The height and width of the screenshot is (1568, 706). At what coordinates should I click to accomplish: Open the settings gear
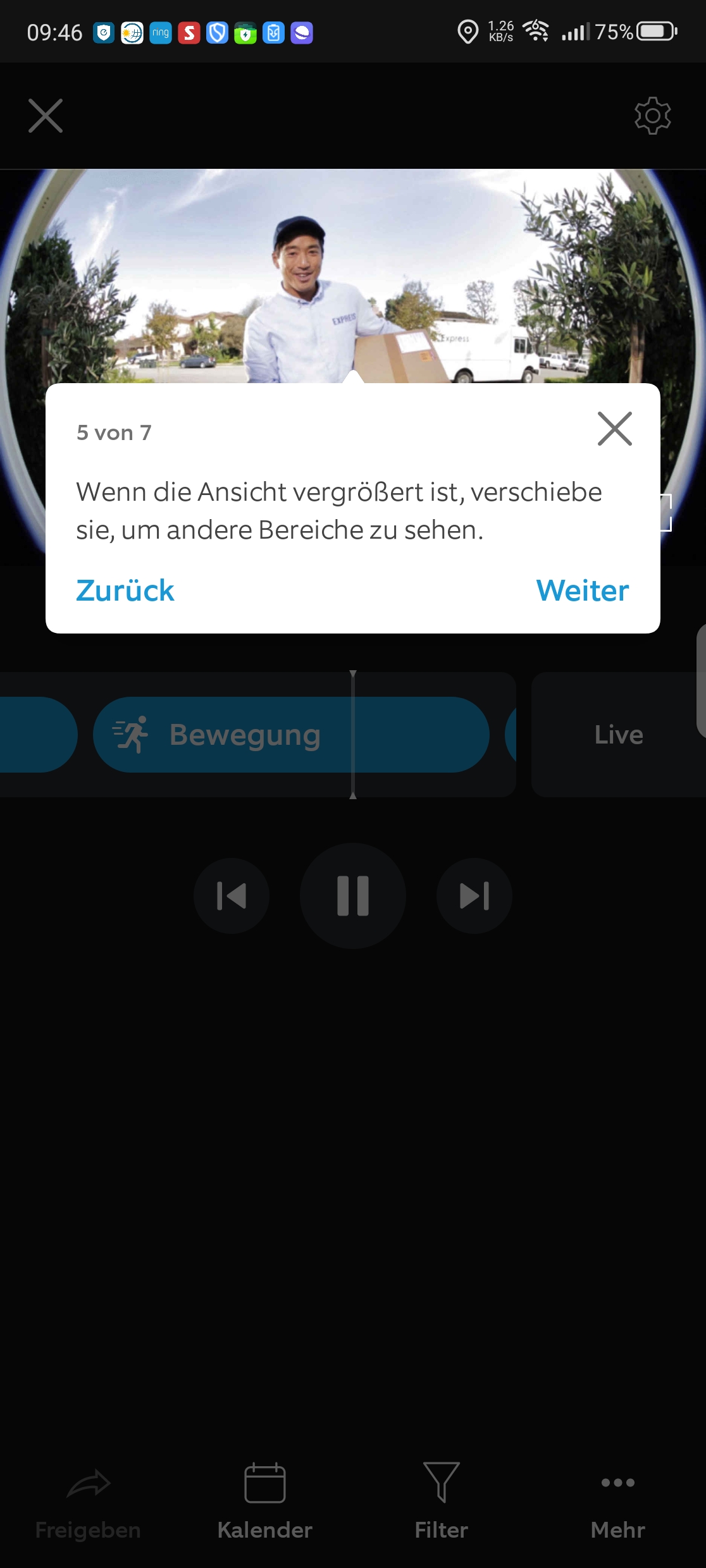652,116
